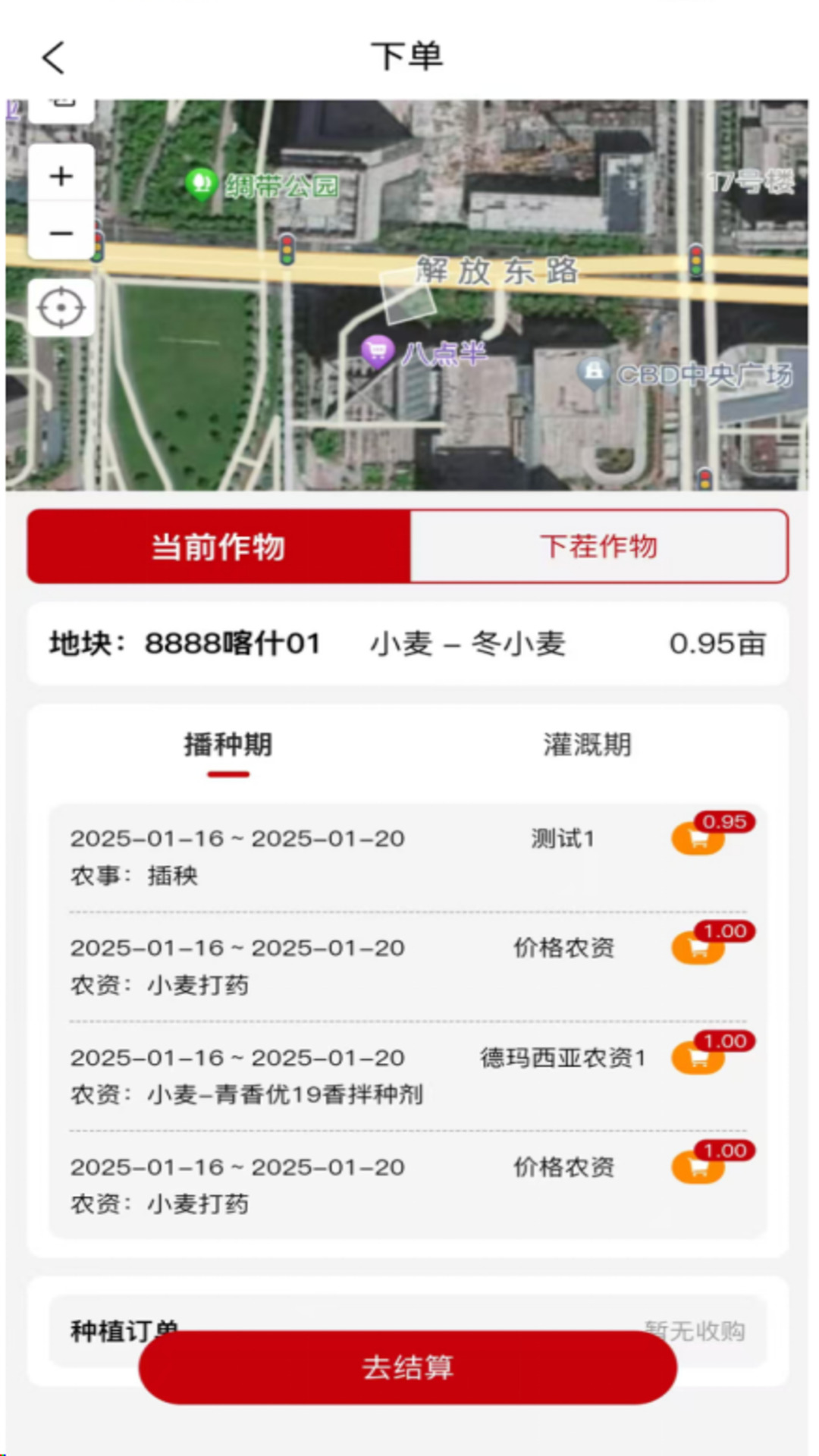Click the zoom out icon on the map
The width and height of the screenshot is (819, 1456).
(61, 232)
